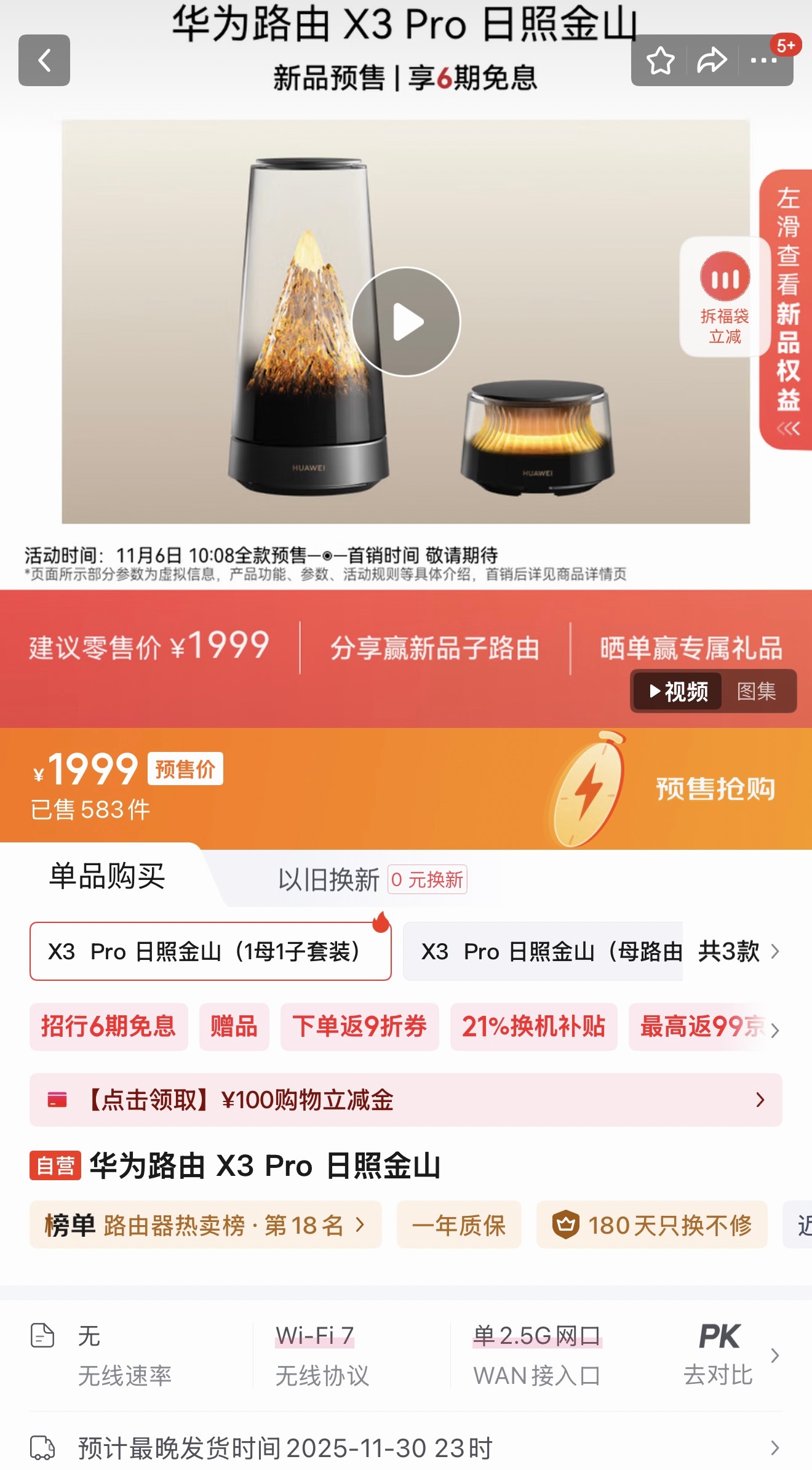Tap the 180天只换不修 shield icon
Viewport: 812px width, 1470px height.
[x=567, y=1226]
